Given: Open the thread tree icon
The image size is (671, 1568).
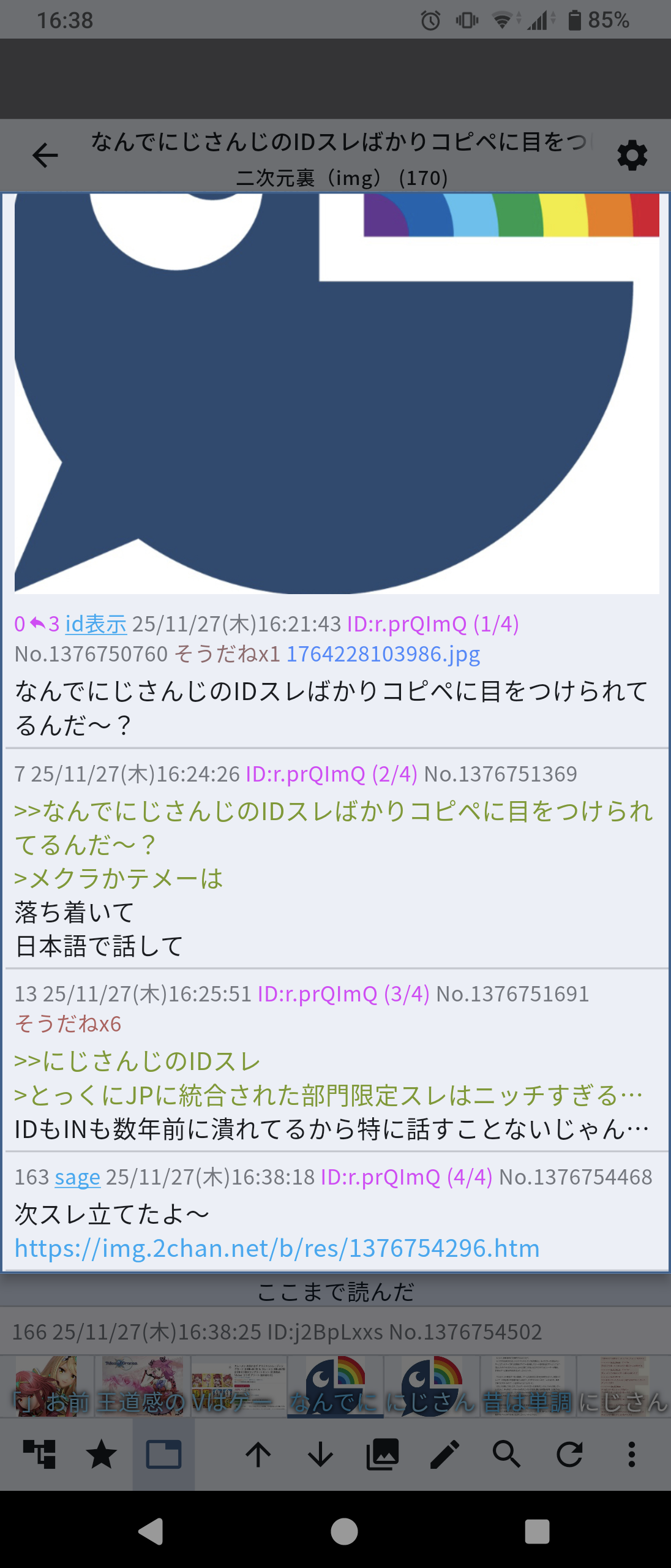Looking at the screenshot, I should coord(39,1454).
